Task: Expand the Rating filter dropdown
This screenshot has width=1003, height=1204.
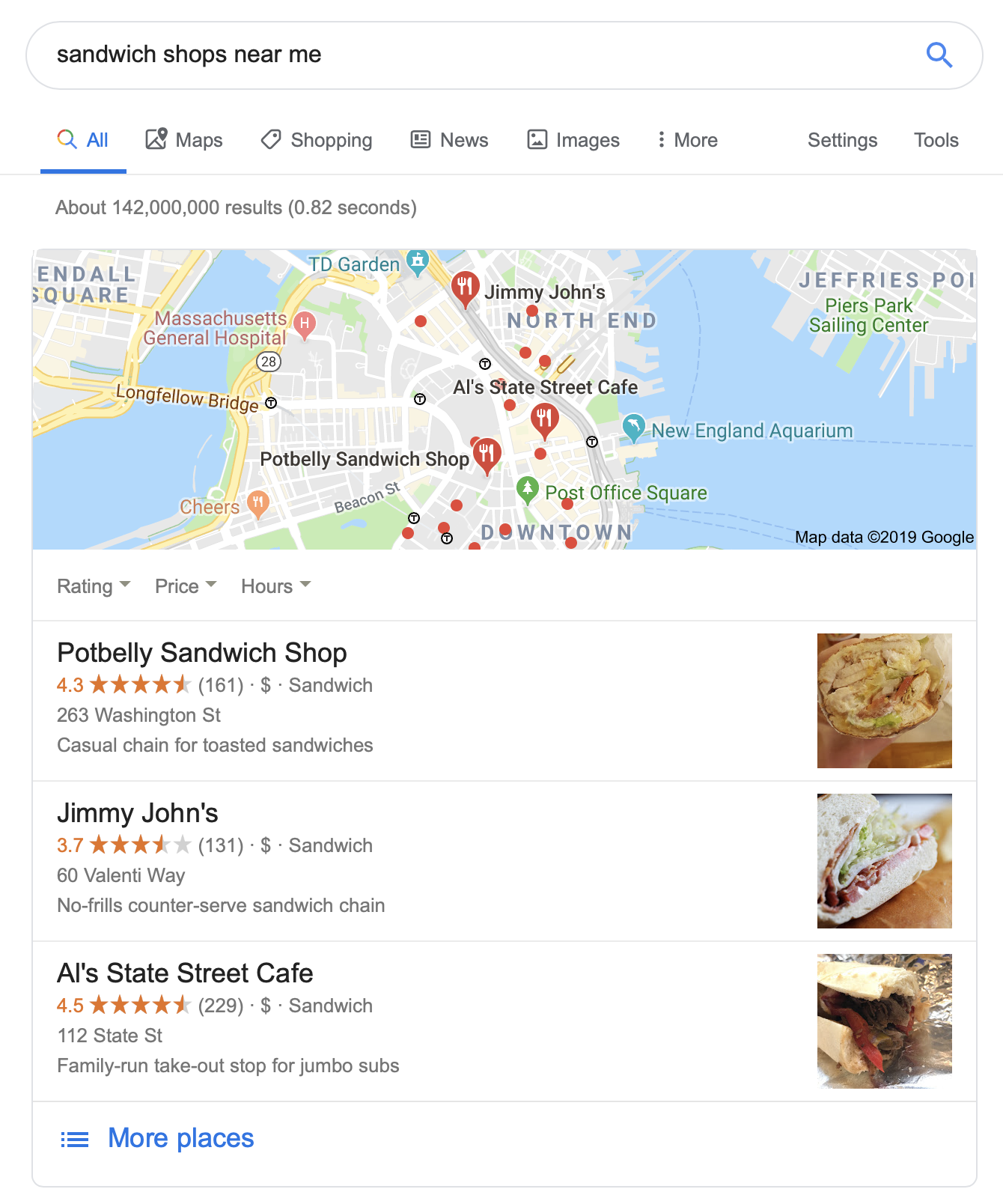Action: 94,586
